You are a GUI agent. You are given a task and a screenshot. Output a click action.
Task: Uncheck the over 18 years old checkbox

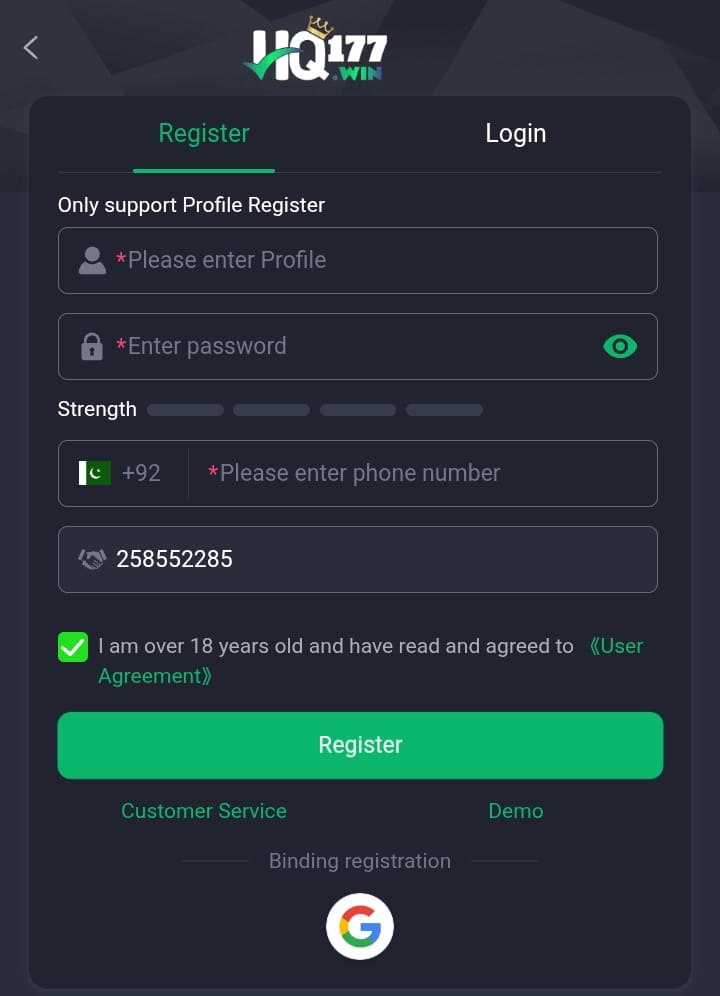point(72,647)
